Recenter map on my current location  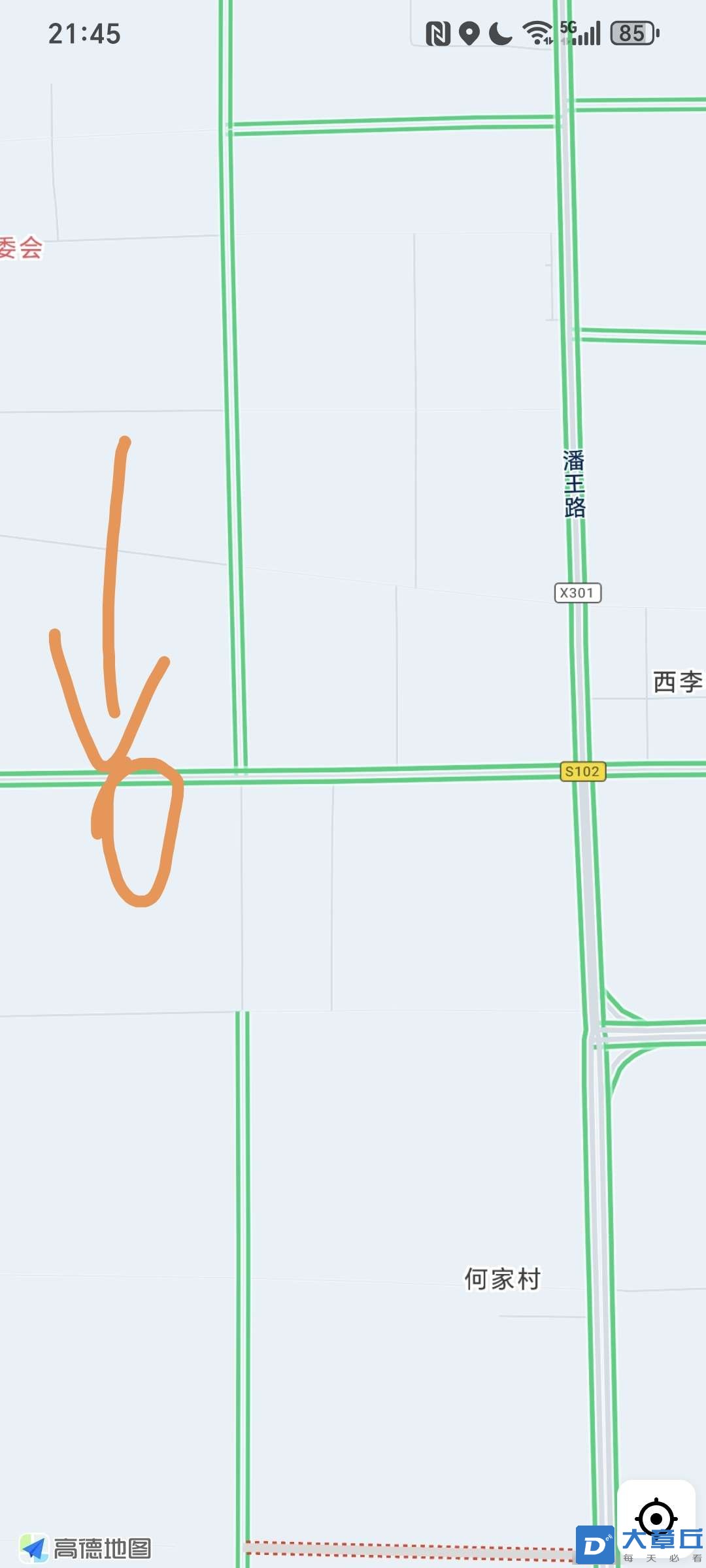click(656, 1518)
